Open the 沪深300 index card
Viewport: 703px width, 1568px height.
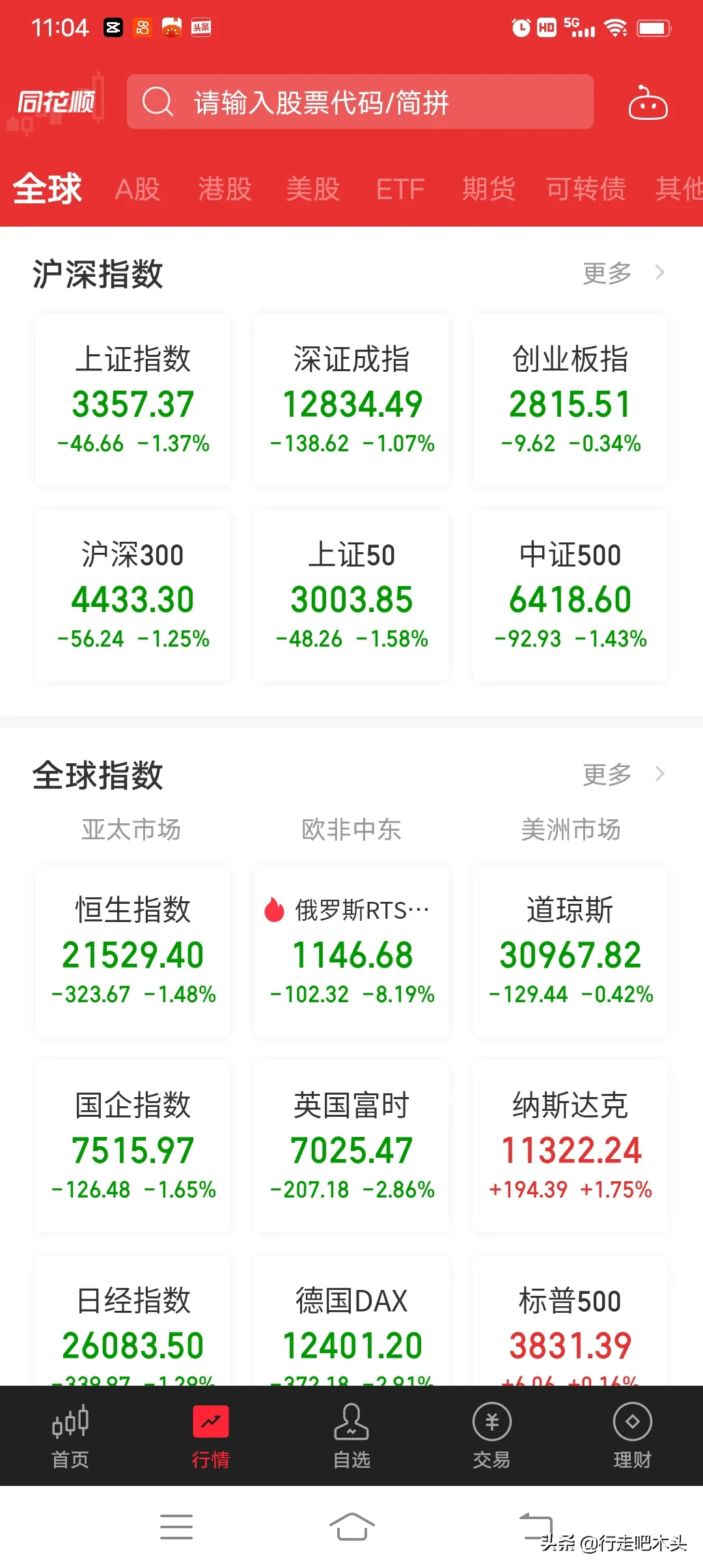pyautogui.click(x=133, y=595)
